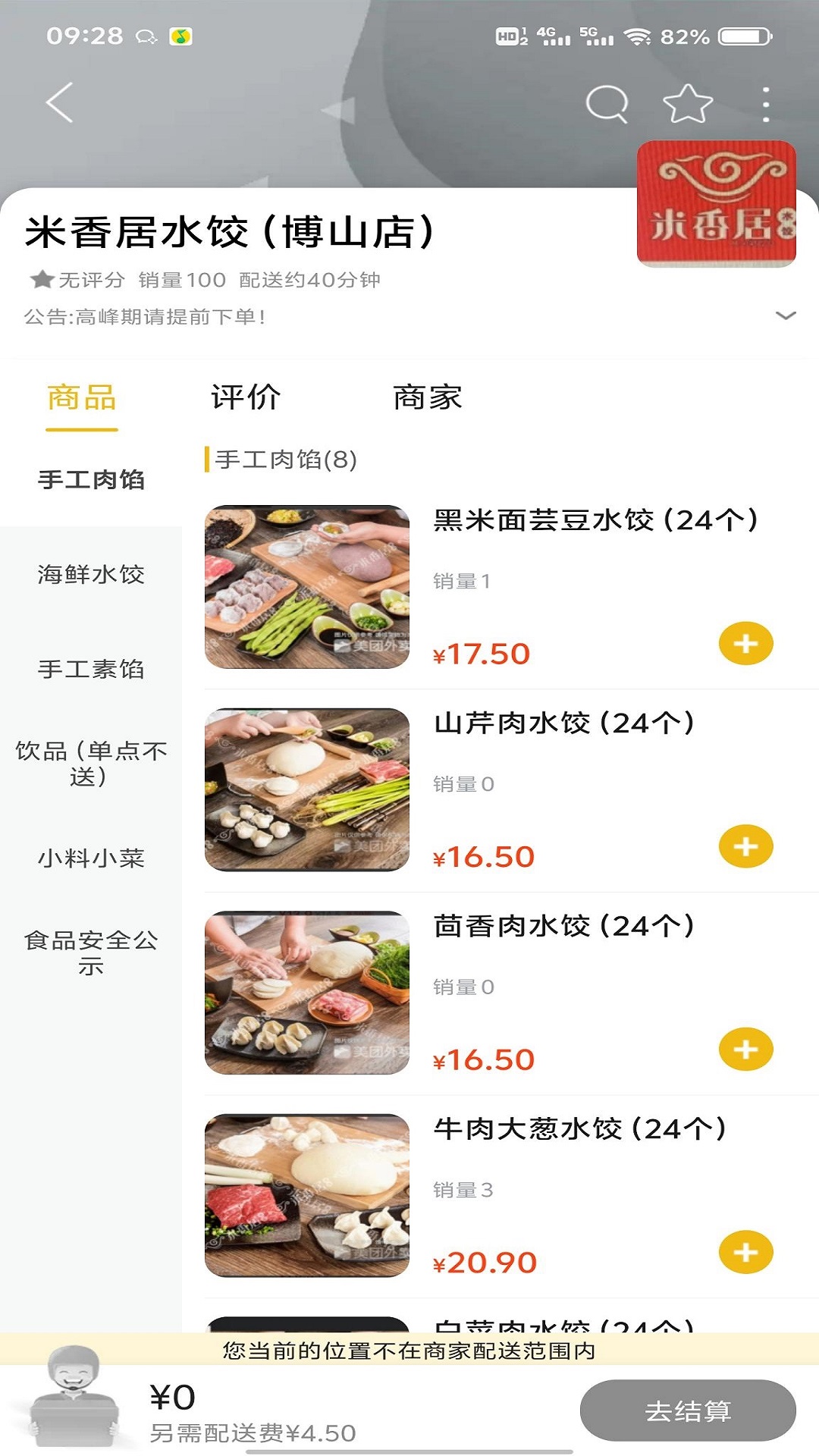The width and height of the screenshot is (819, 1456).
Task: Open the three-dot more options menu
Action: [766, 105]
